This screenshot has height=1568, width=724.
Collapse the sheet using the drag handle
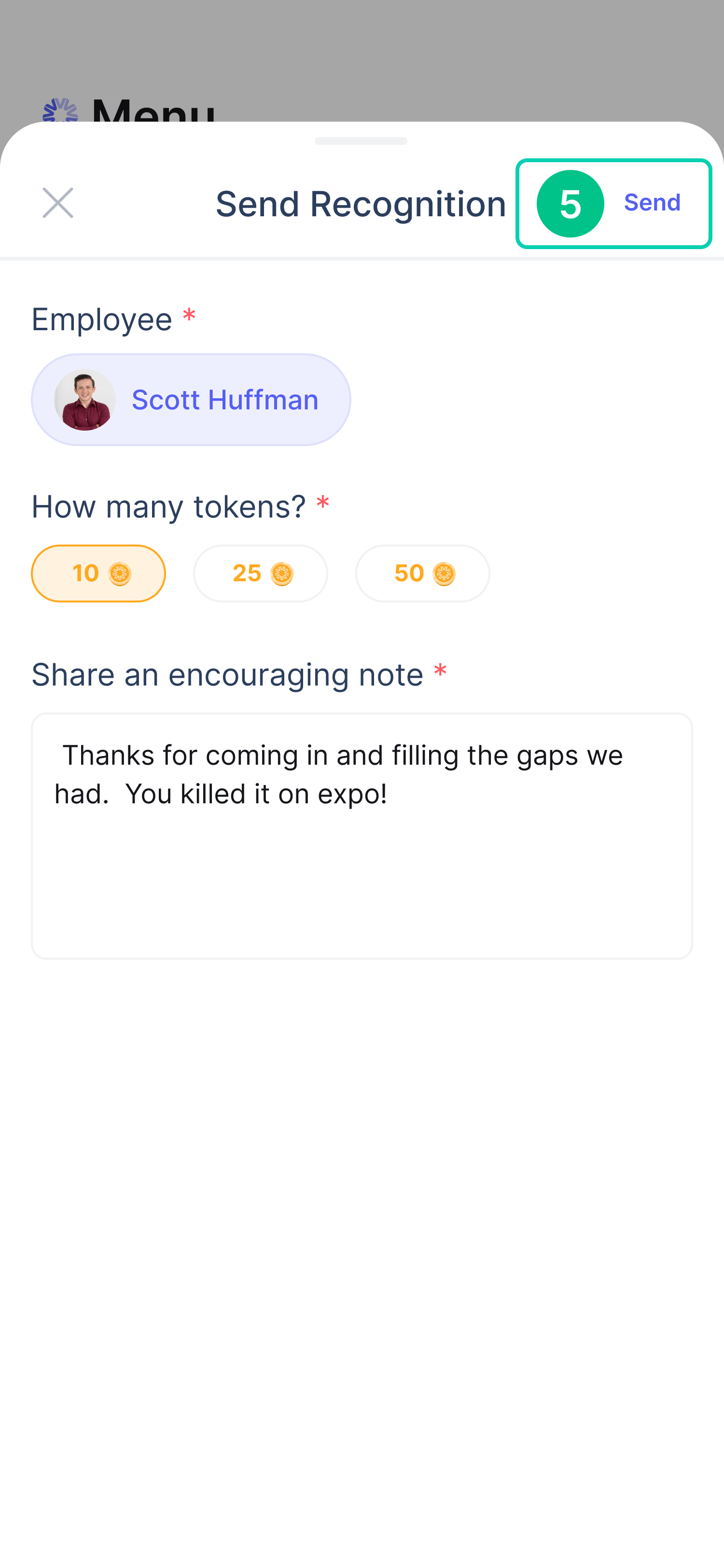pyautogui.click(x=362, y=140)
